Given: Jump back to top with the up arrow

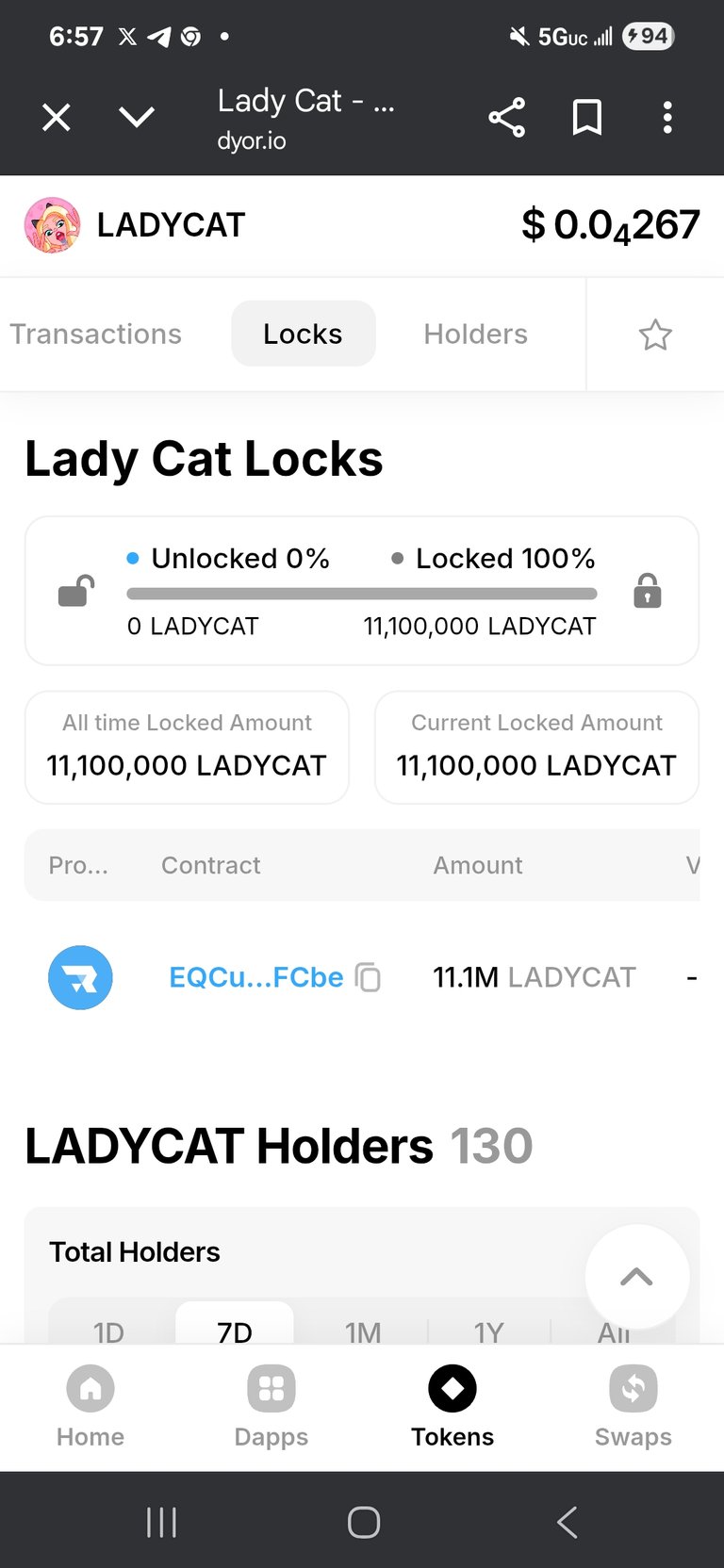Looking at the screenshot, I should (636, 1277).
